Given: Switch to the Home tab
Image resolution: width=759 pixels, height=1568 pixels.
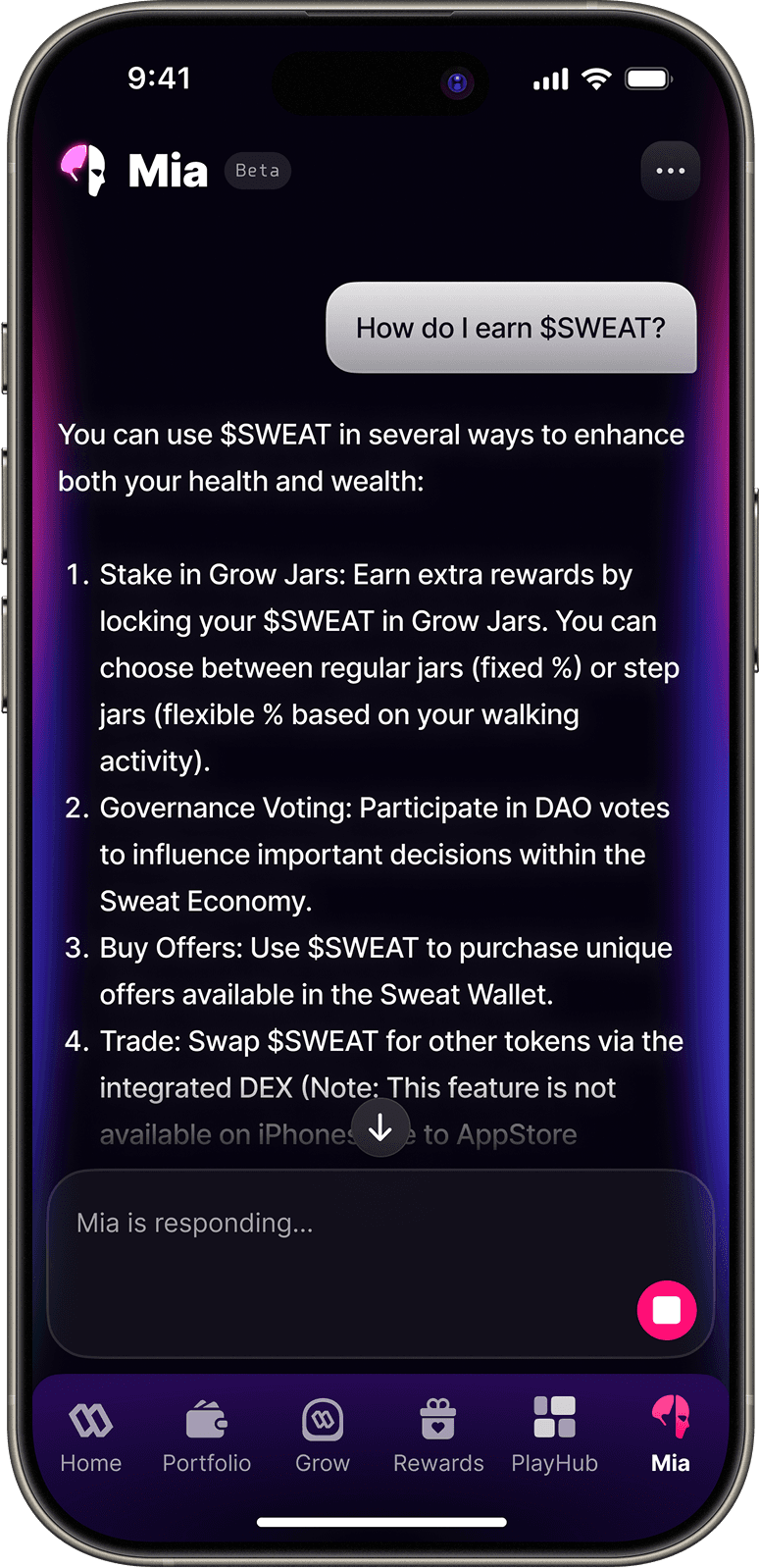Looking at the screenshot, I should click(91, 1435).
